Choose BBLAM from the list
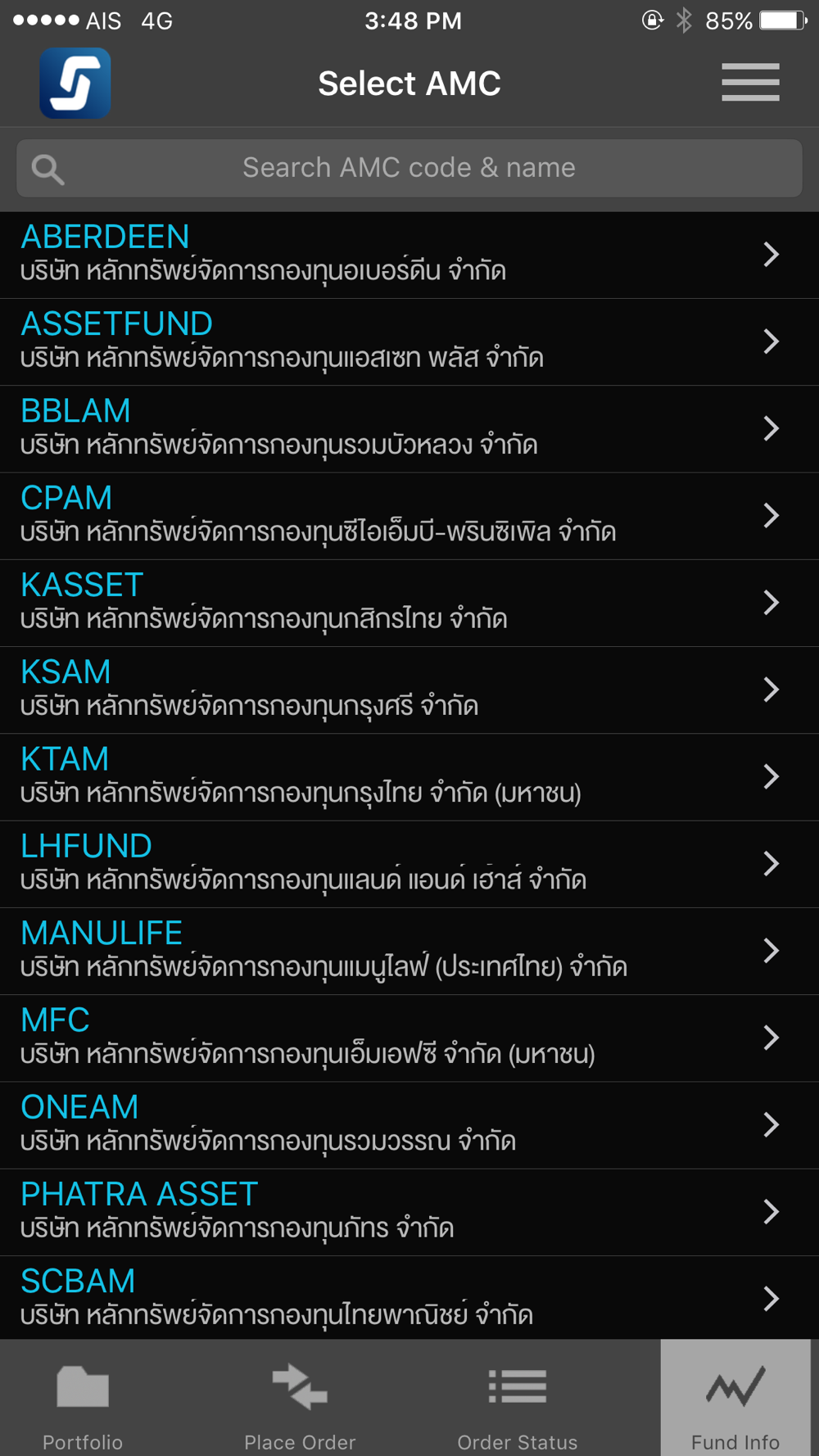 coord(409,428)
